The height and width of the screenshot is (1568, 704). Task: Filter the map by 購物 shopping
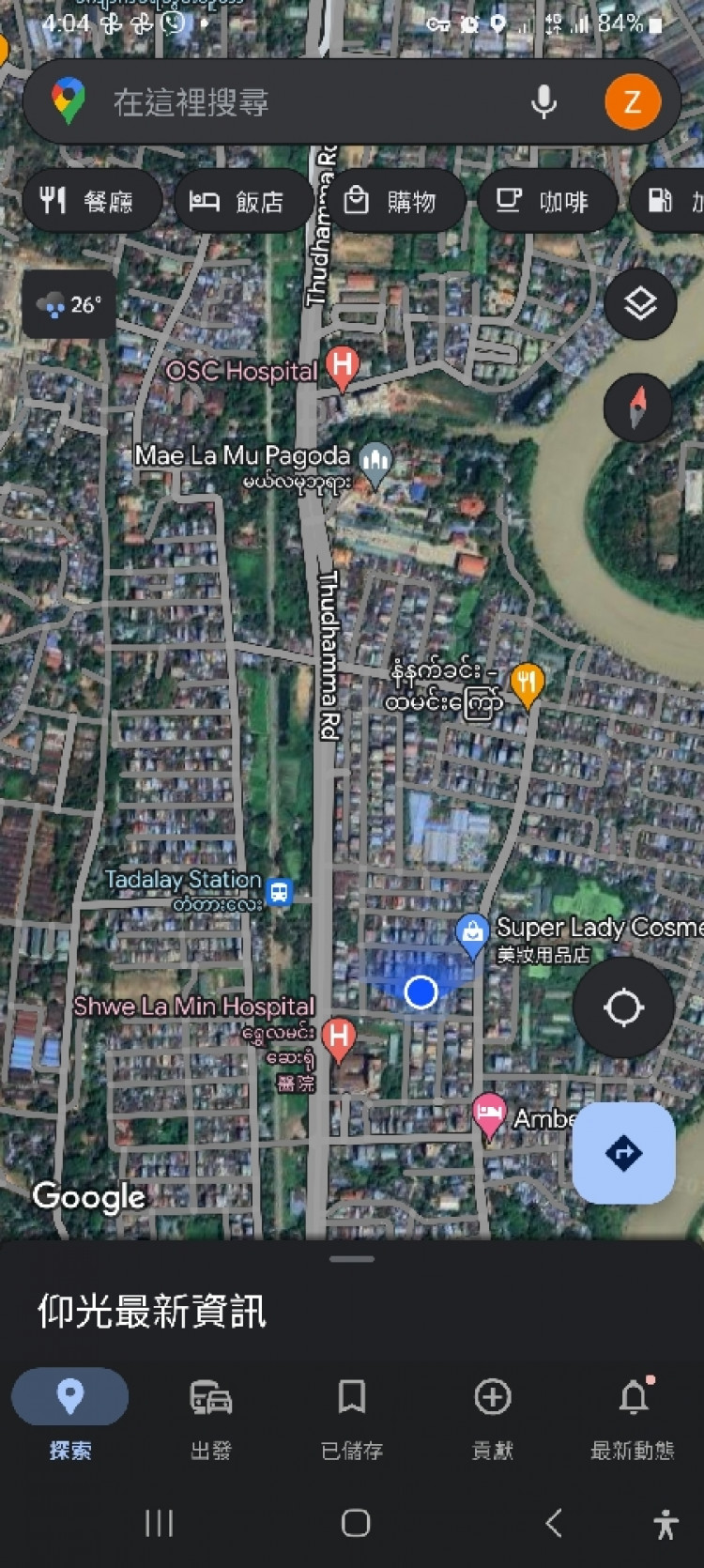392,201
